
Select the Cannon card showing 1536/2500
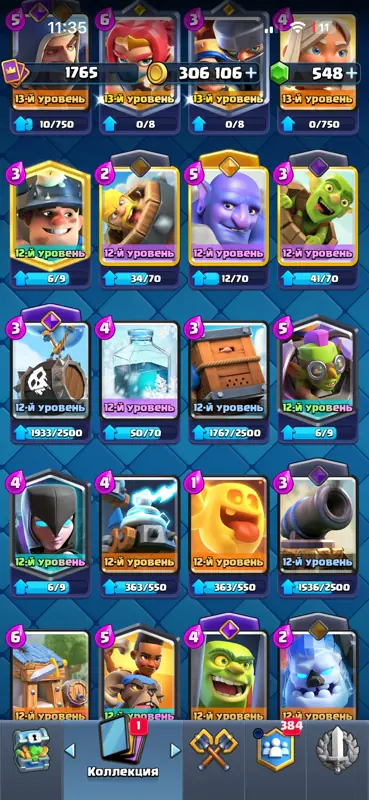[317, 531]
